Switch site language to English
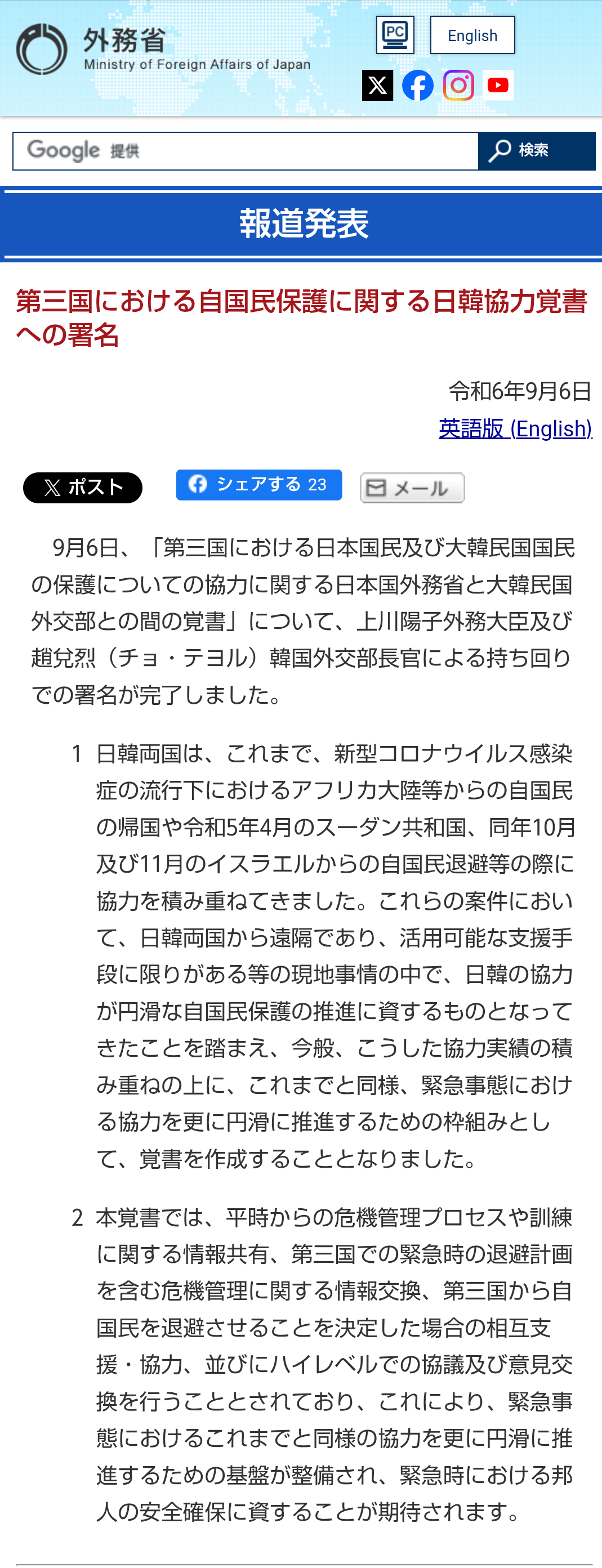The width and height of the screenshot is (602, 1568). click(x=472, y=35)
